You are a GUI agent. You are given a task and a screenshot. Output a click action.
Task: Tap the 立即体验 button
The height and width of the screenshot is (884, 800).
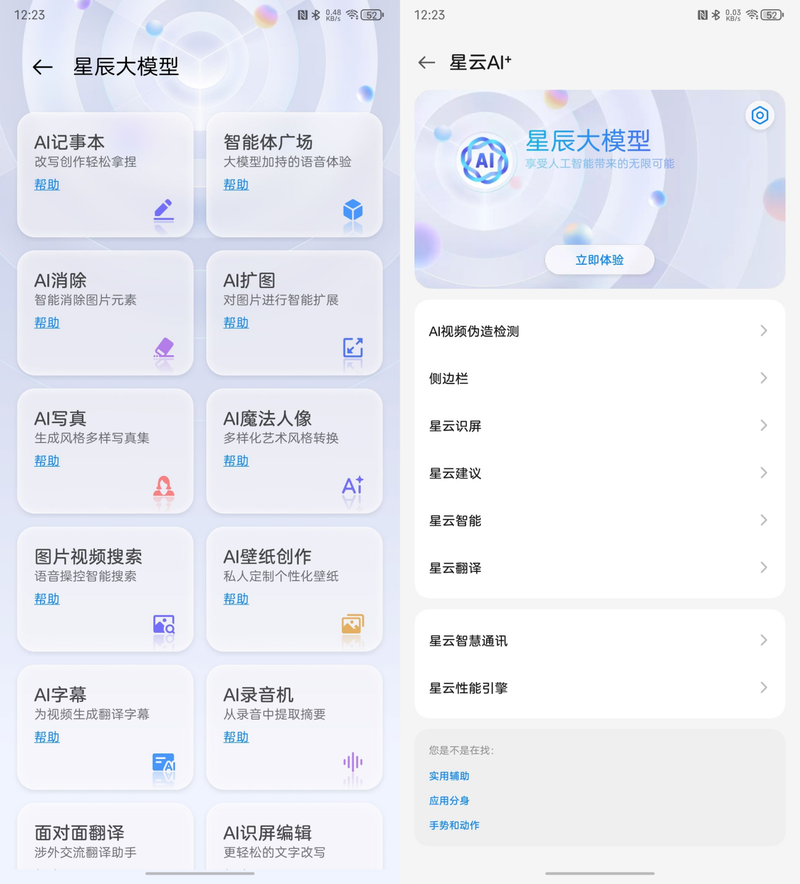pyautogui.click(x=599, y=260)
